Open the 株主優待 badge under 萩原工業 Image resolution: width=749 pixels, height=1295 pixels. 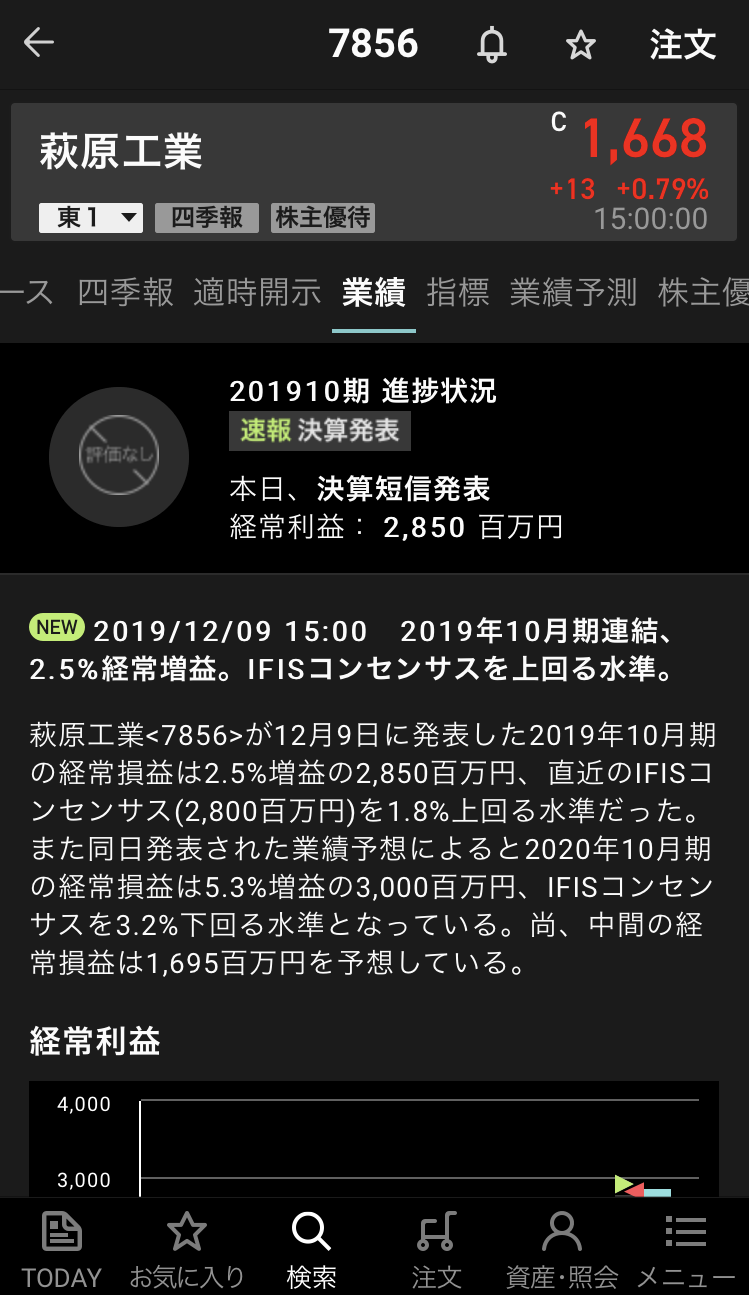click(323, 218)
